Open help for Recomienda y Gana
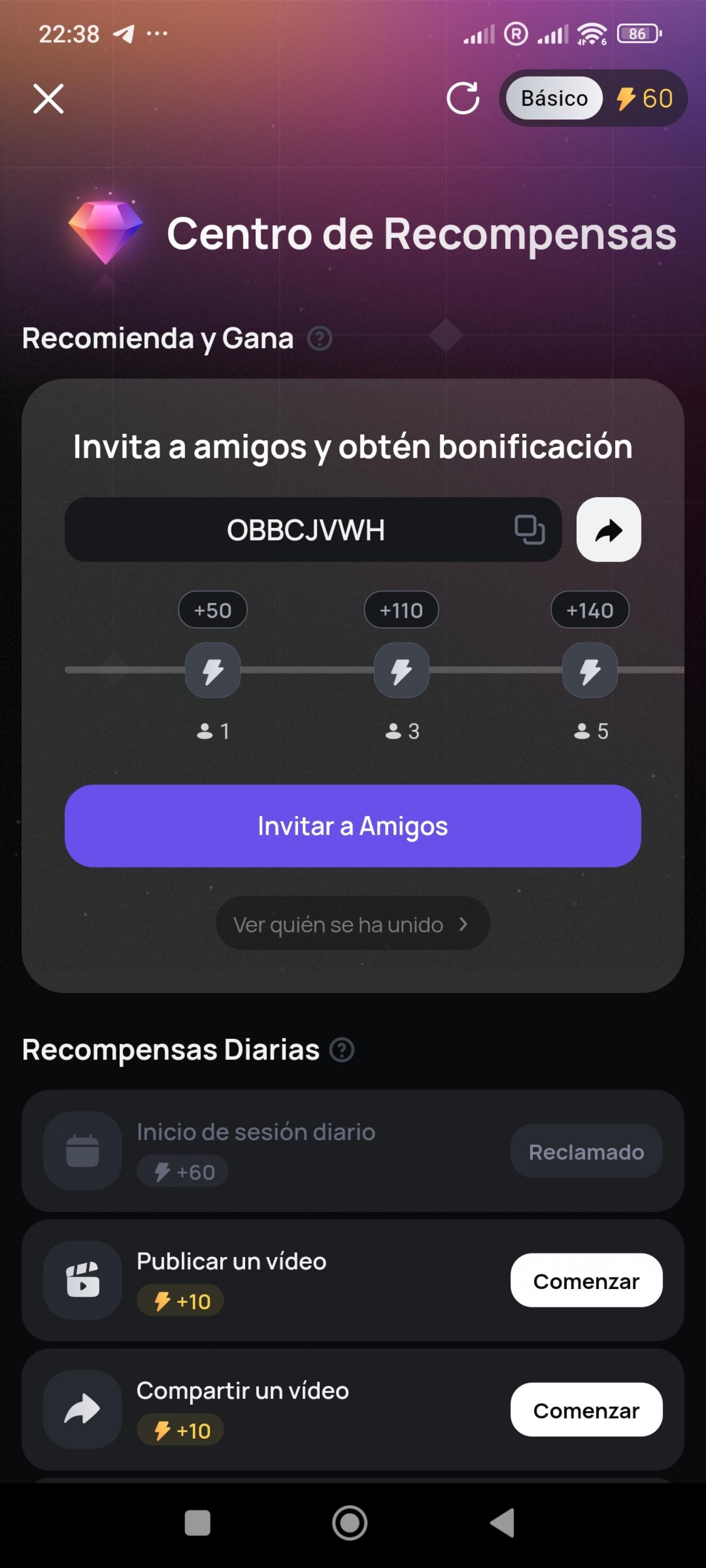 [x=320, y=338]
